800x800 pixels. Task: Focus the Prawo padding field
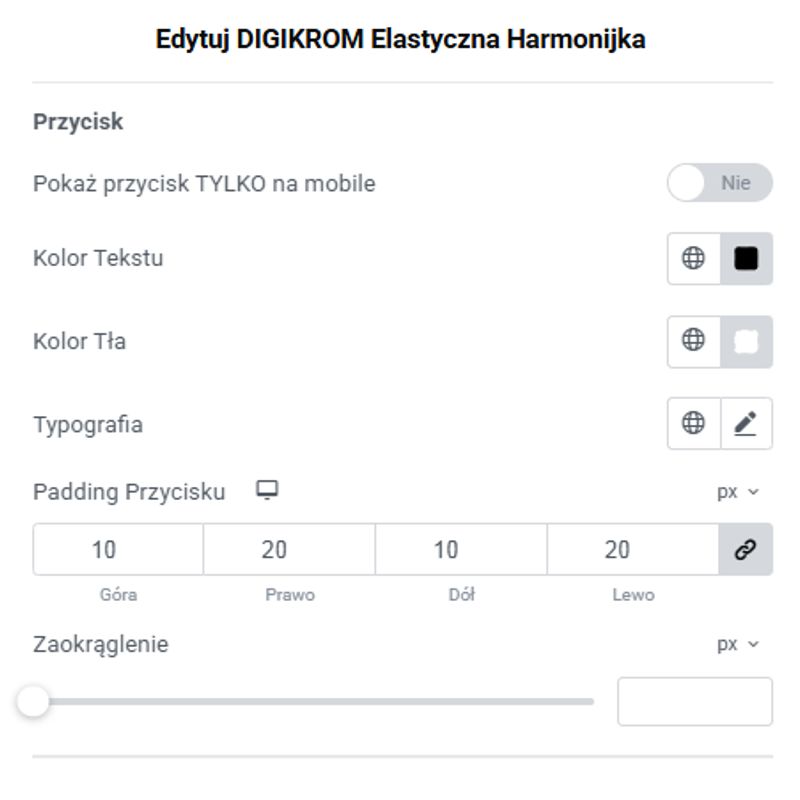click(x=289, y=549)
